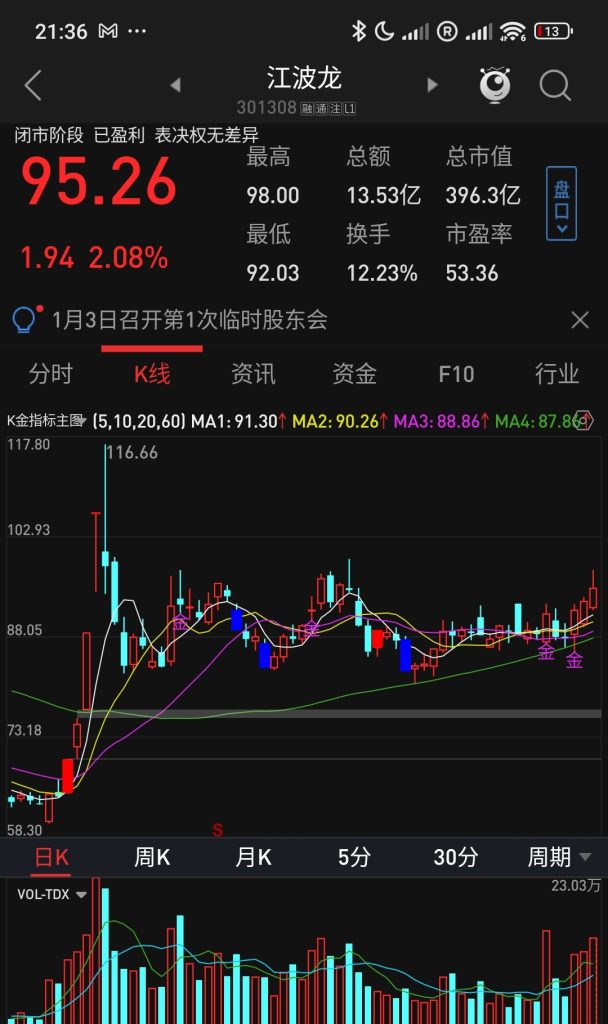Switch to the 分时 tab
This screenshot has width=608, height=1024.
pyautogui.click(x=51, y=374)
